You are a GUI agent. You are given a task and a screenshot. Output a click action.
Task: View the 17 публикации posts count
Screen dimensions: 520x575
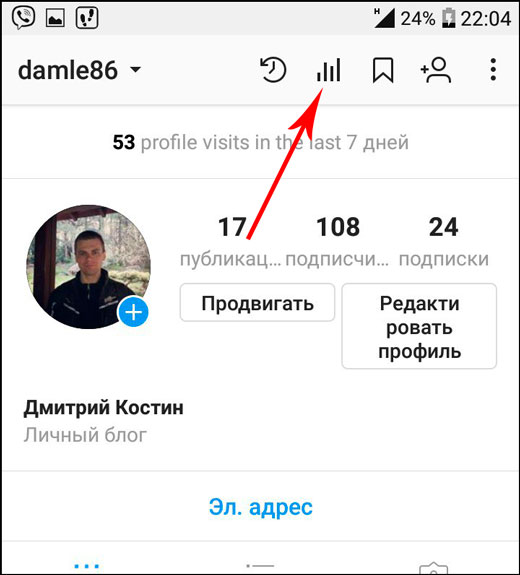click(x=231, y=242)
